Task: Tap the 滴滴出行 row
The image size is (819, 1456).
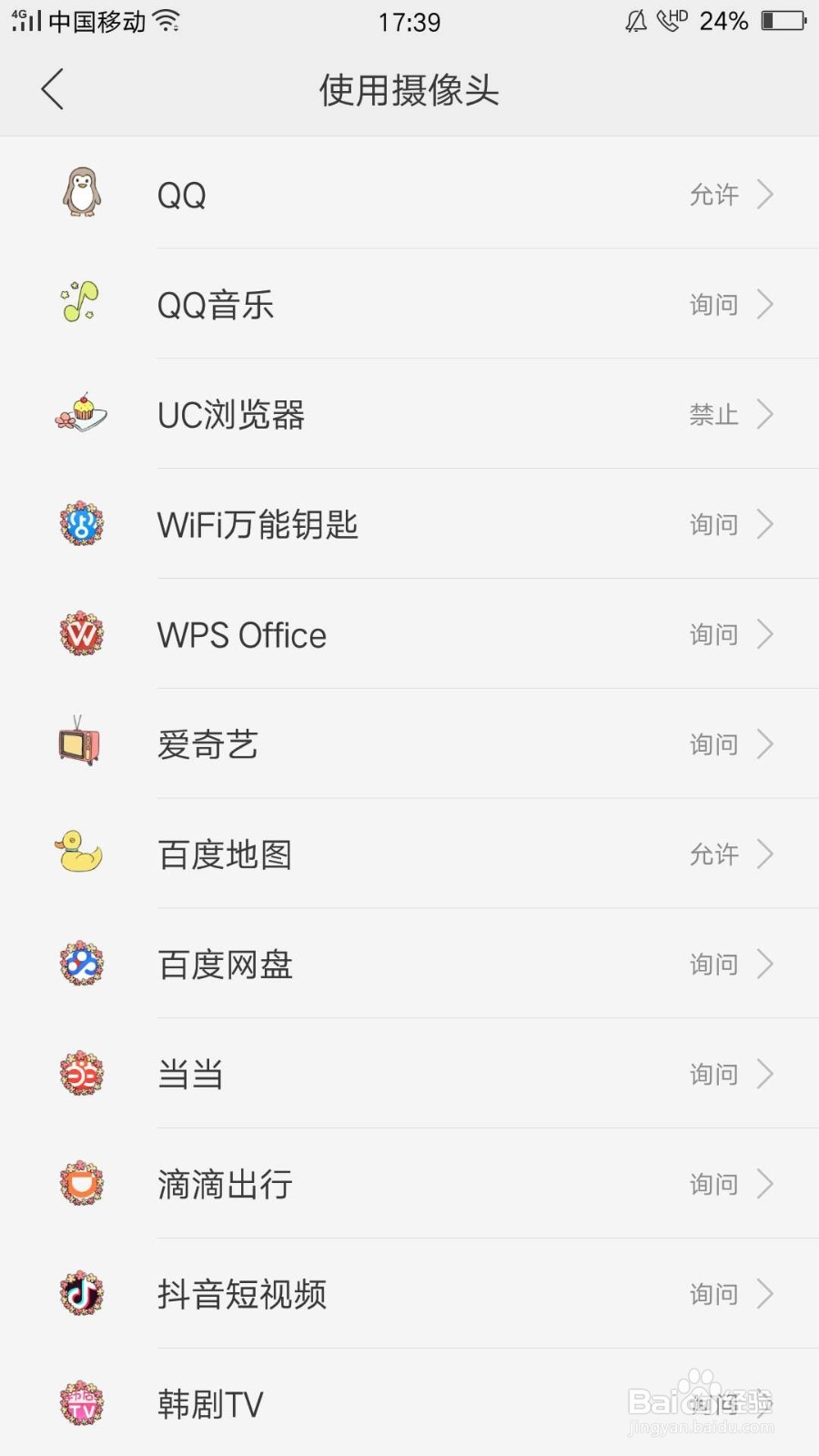Action: click(x=409, y=1185)
